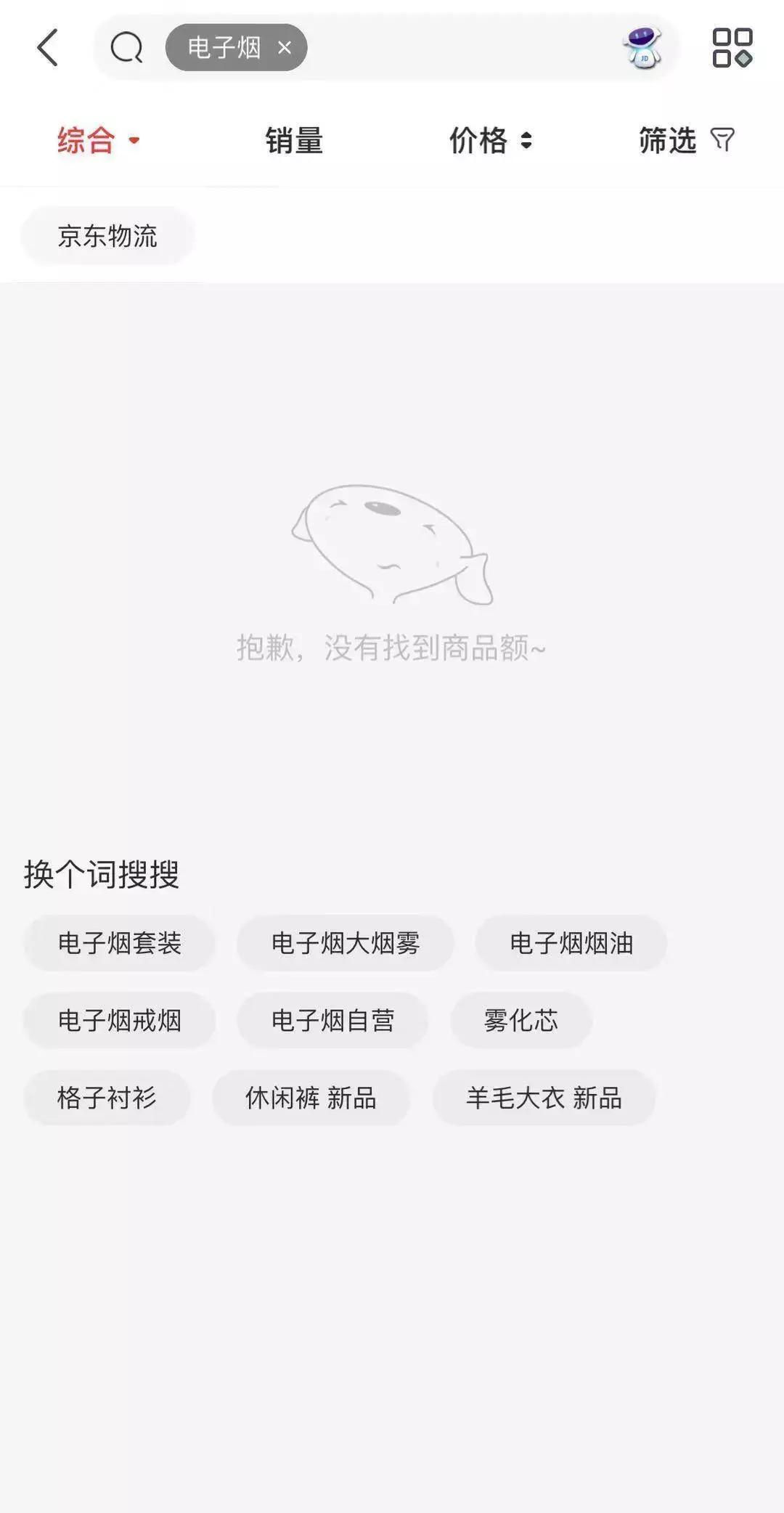Click the price sort arrows icon

point(526,141)
